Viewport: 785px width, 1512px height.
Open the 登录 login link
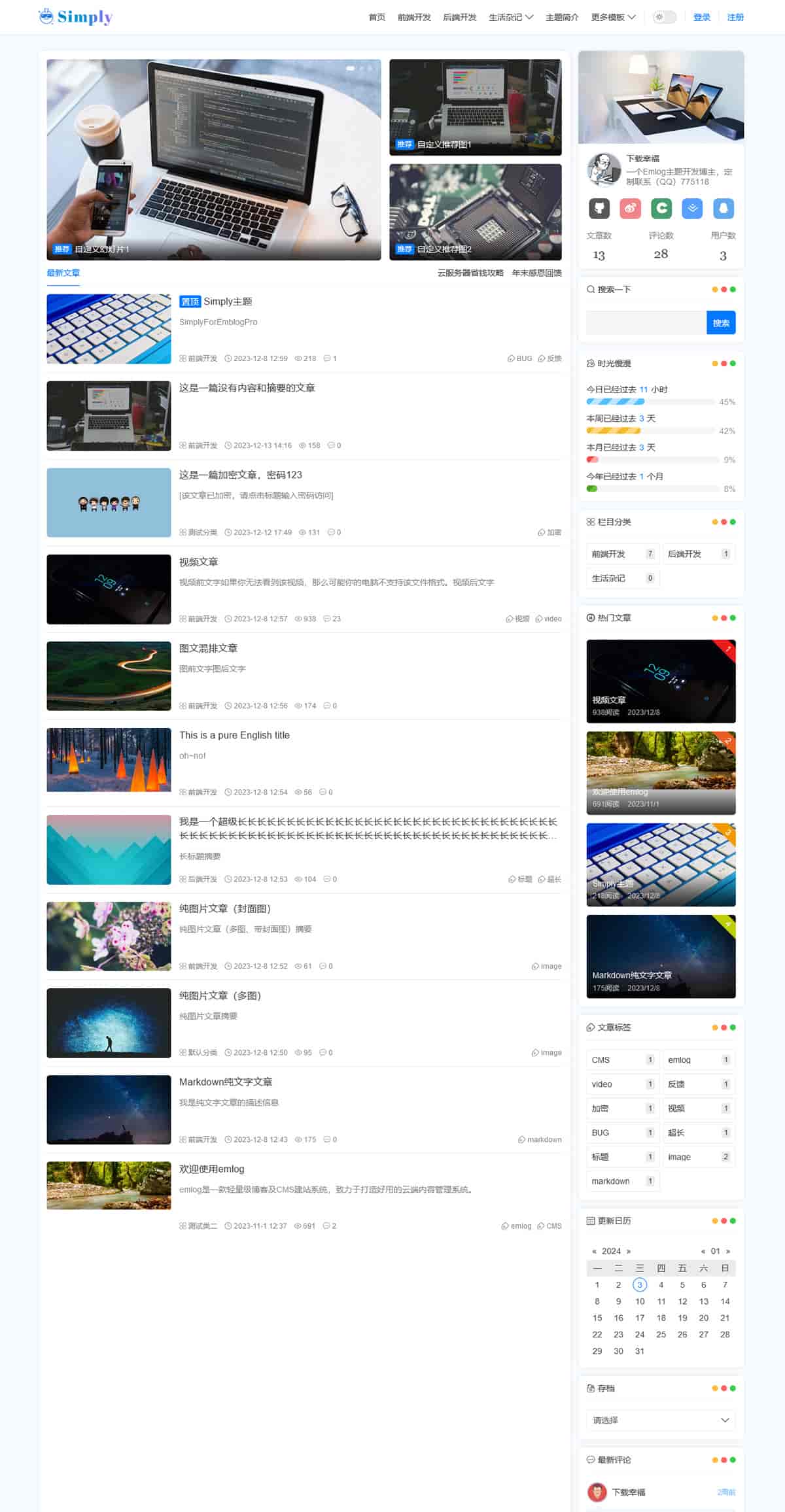[x=701, y=17]
